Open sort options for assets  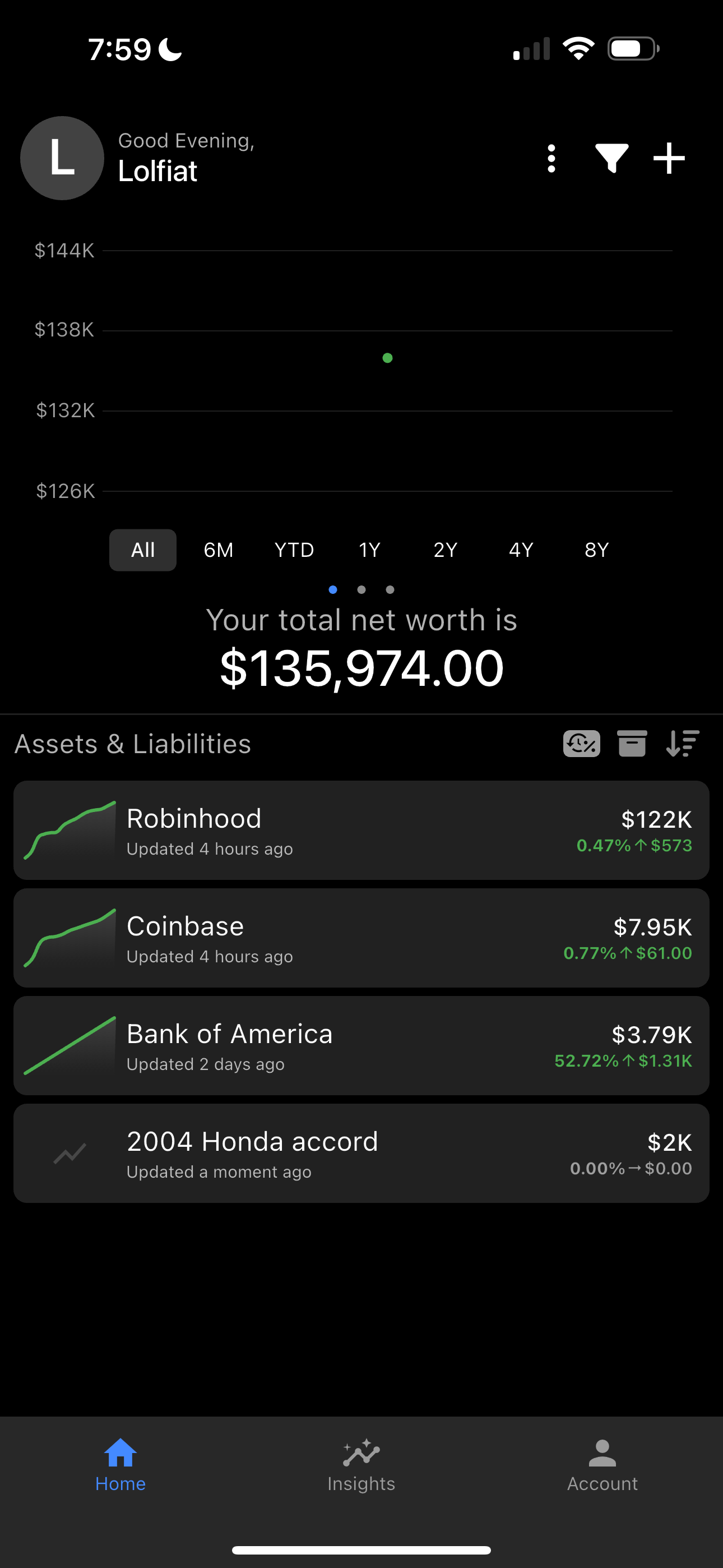pos(683,744)
